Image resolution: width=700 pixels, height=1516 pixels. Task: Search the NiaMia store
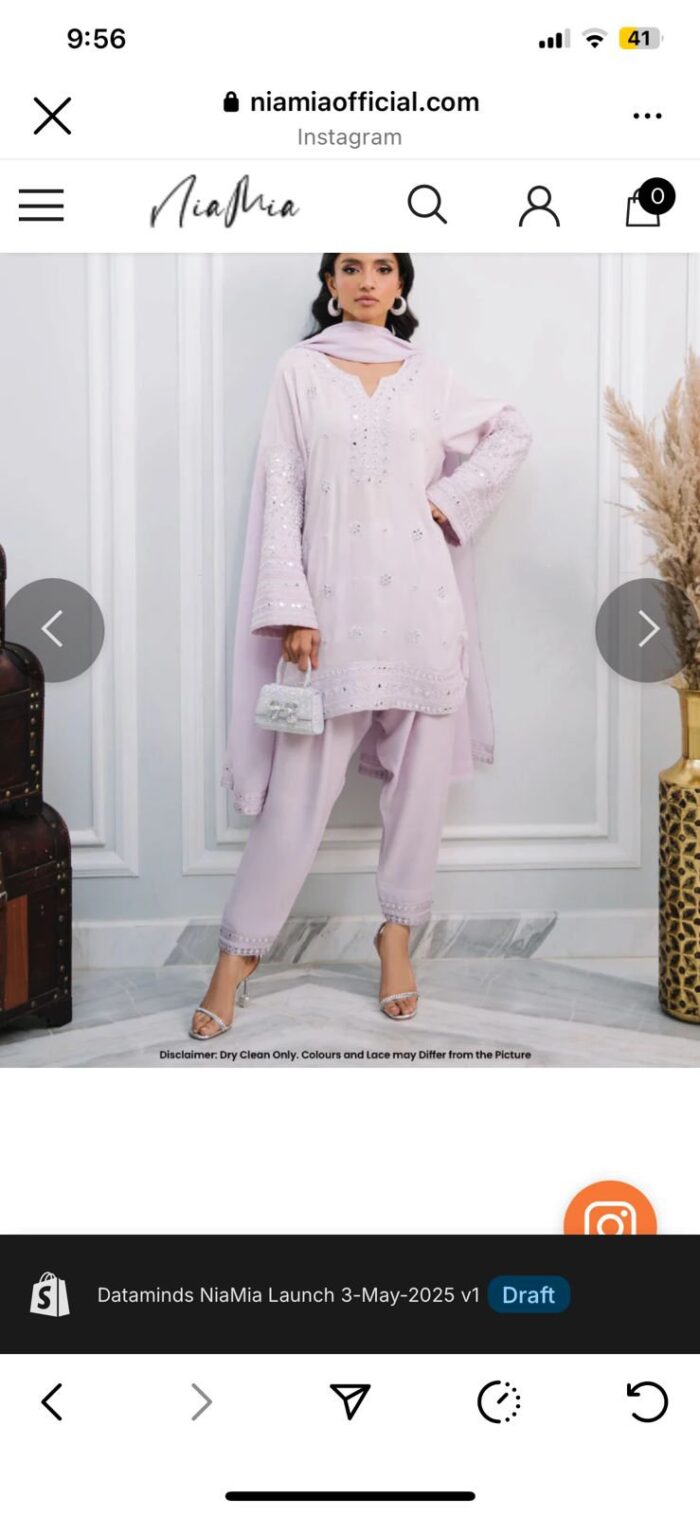[427, 205]
